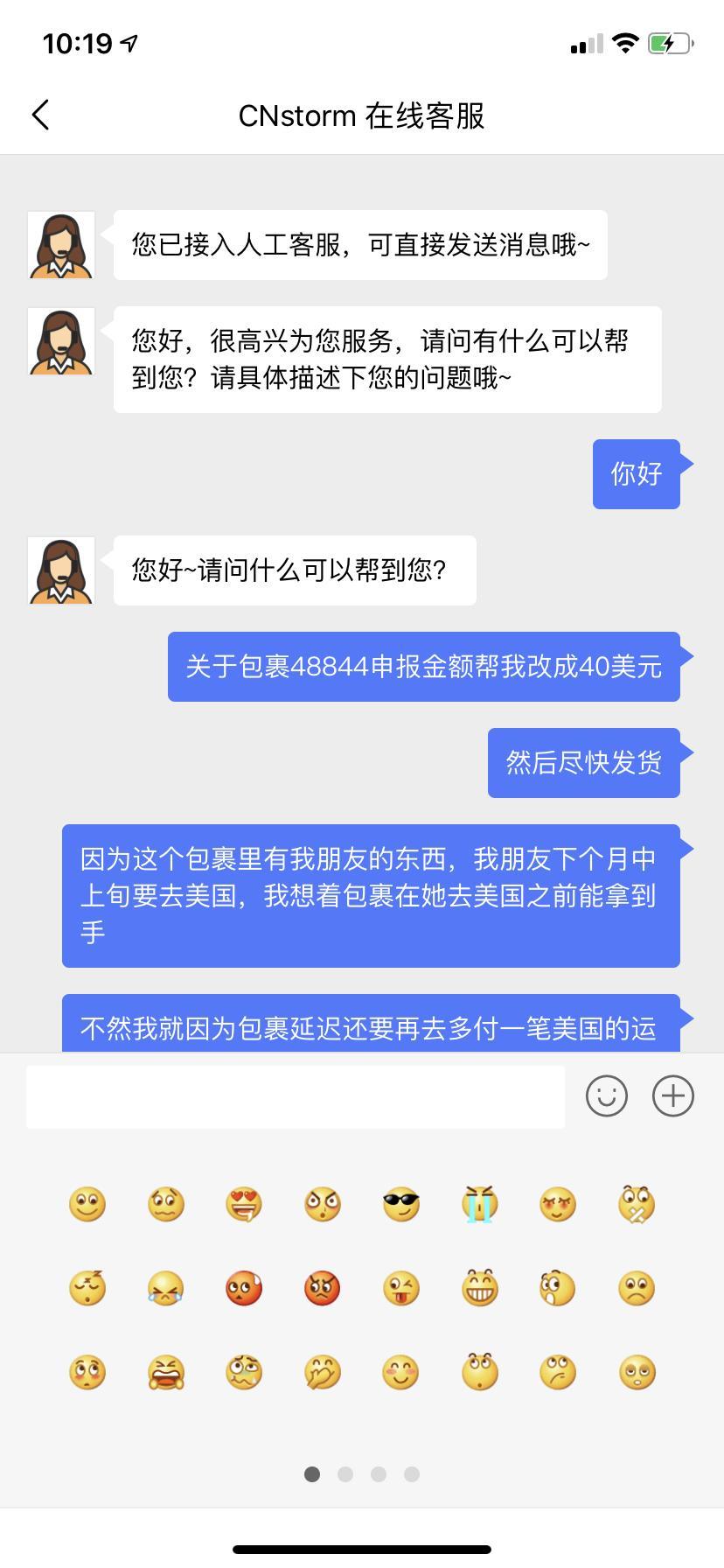
Task: Insert the sleeping face emoji
Action: coord(87,1288)
